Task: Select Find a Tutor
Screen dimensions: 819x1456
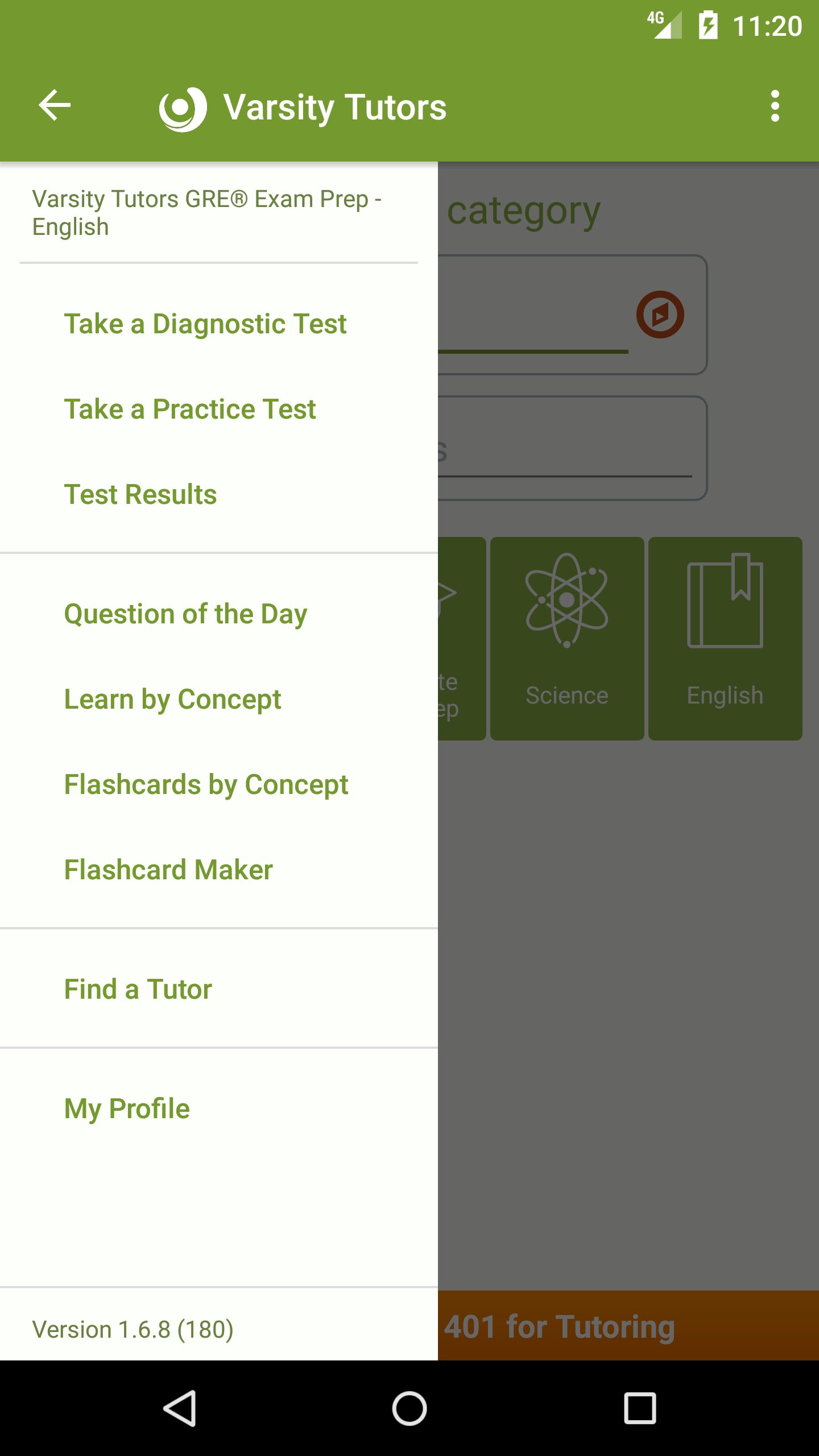Action: pos(138,990)
